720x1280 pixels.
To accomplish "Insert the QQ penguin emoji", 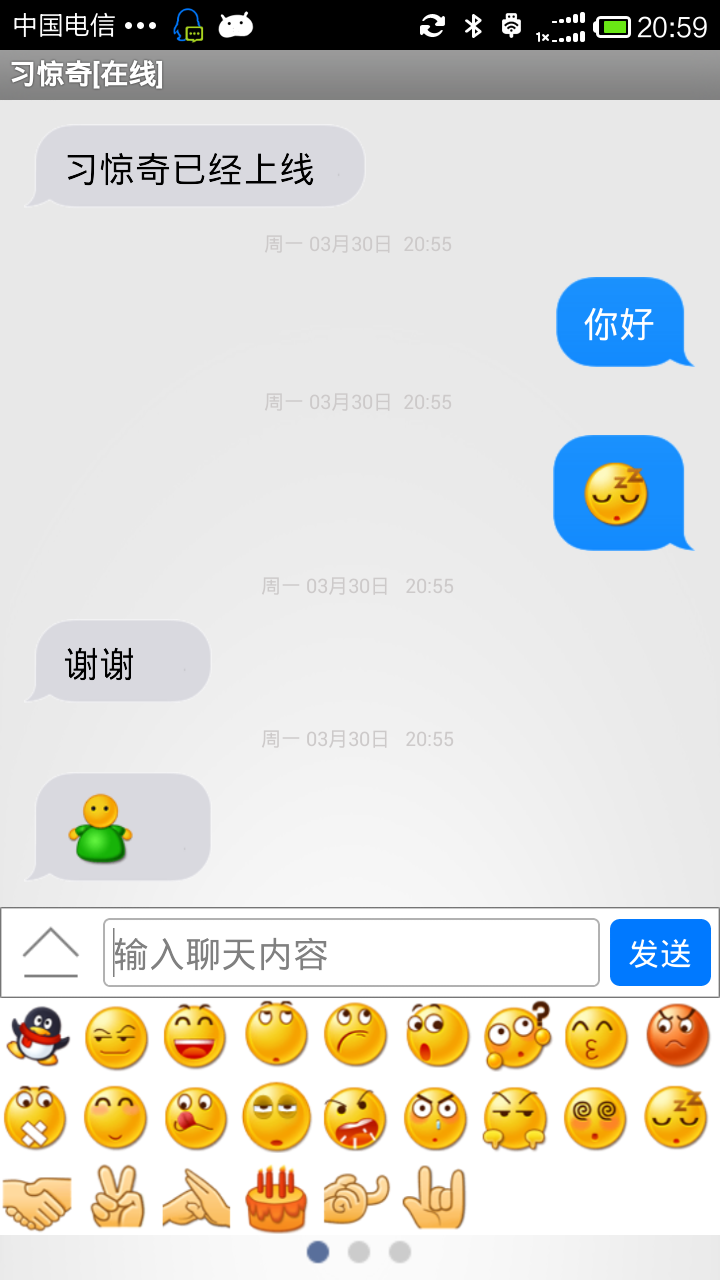I will click(x=37, y=1037).
